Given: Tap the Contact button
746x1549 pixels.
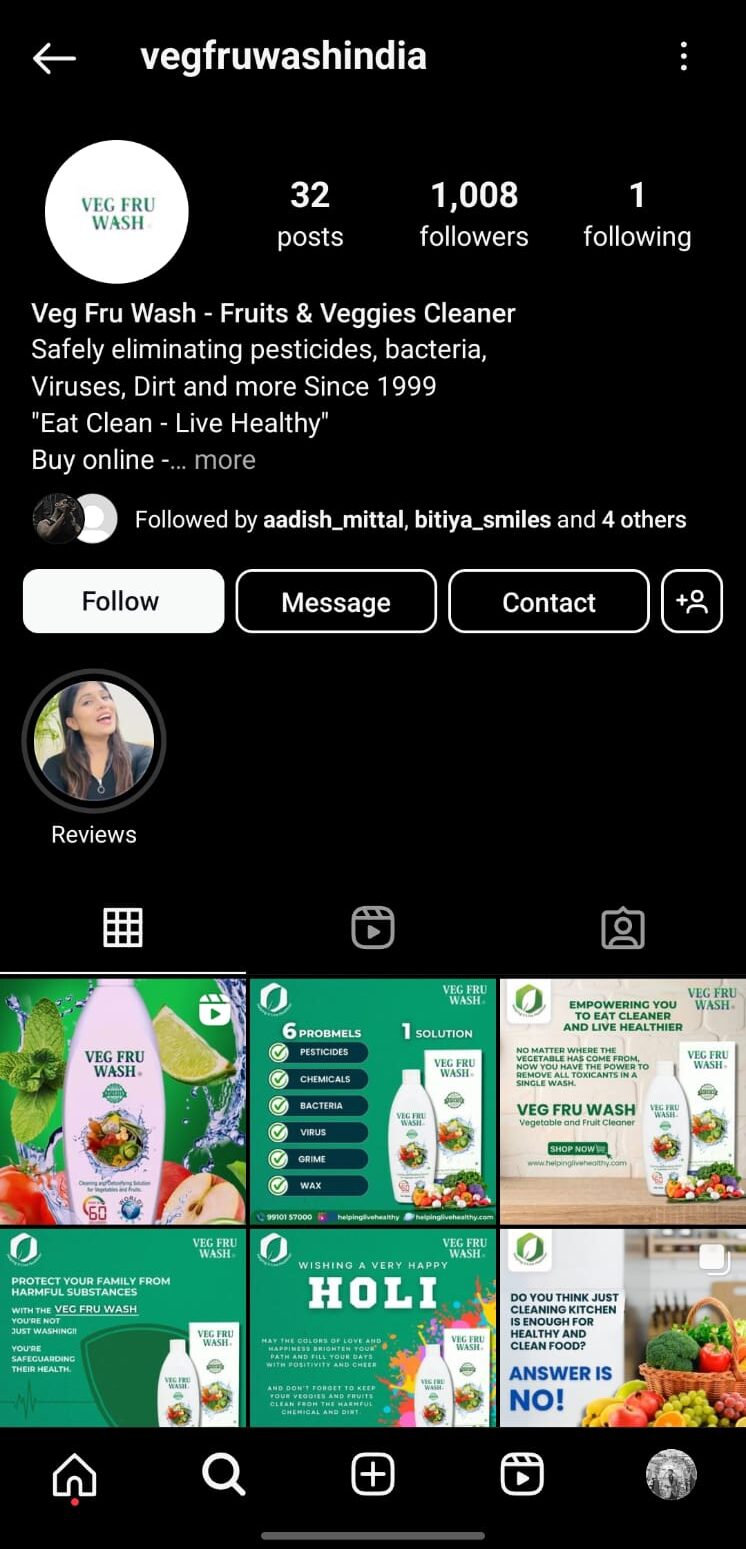Looking at the screenshot, I should coord(548,601).
